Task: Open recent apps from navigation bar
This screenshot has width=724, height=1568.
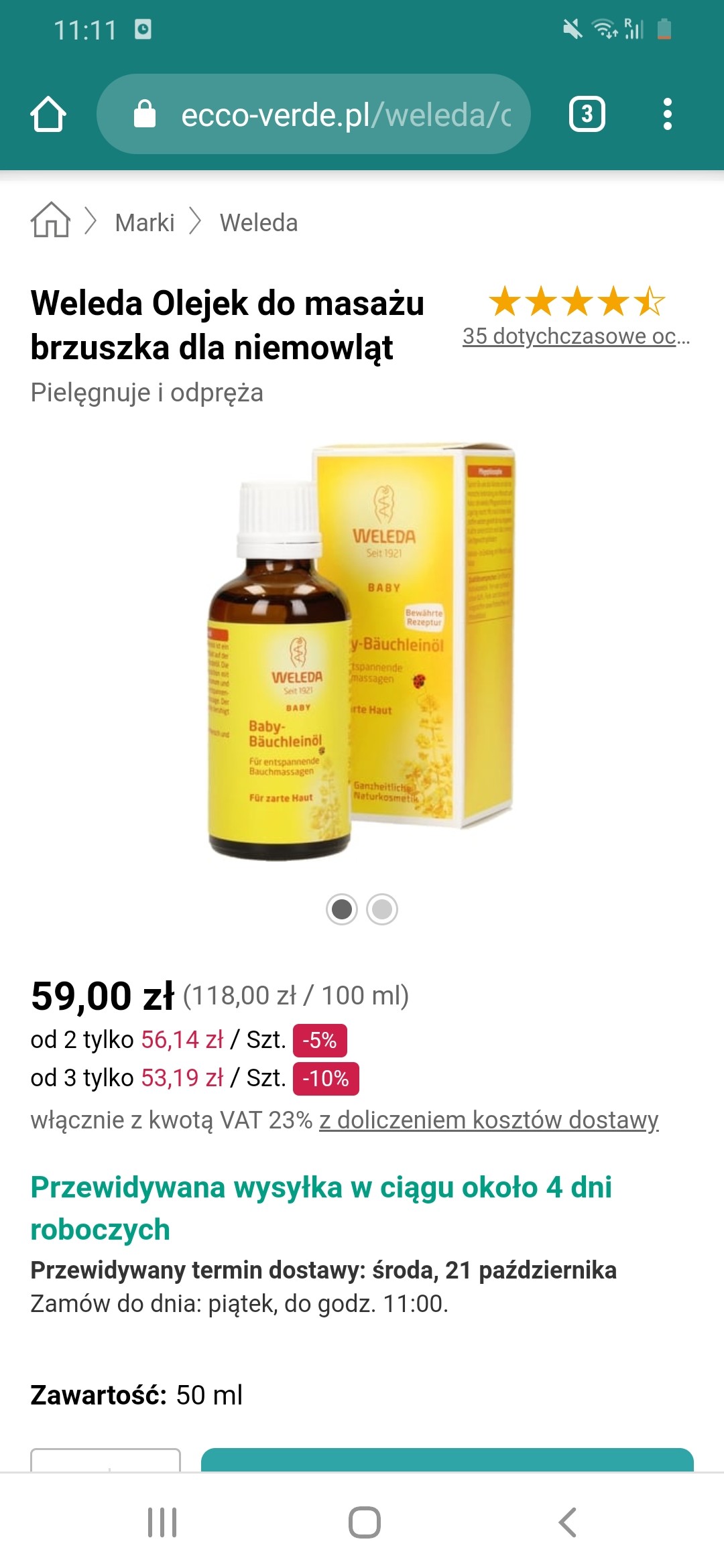Action: [x=162, y=1522]
